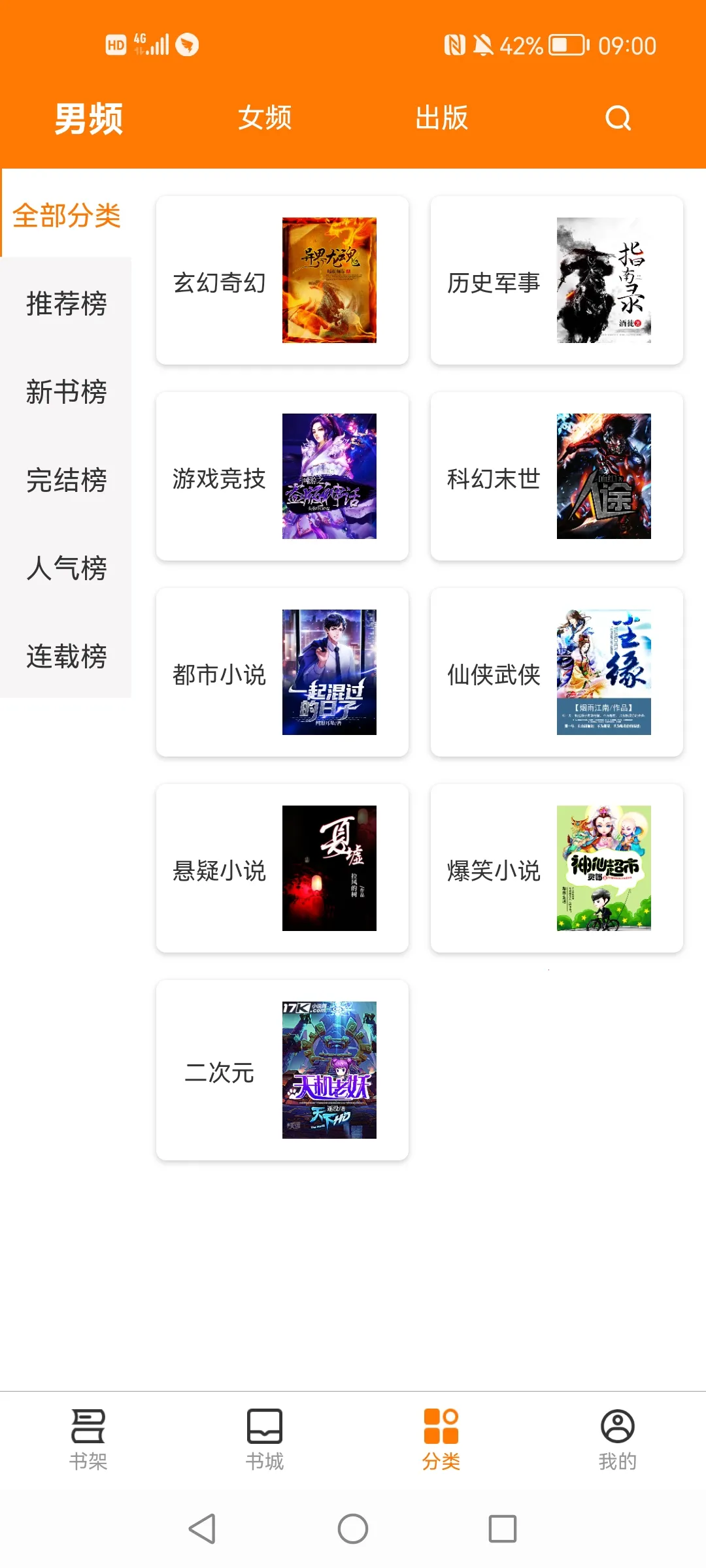Tap the 科幻末世 category card
The width and height of the screenshot is (706, 1568).
(557, 476)
